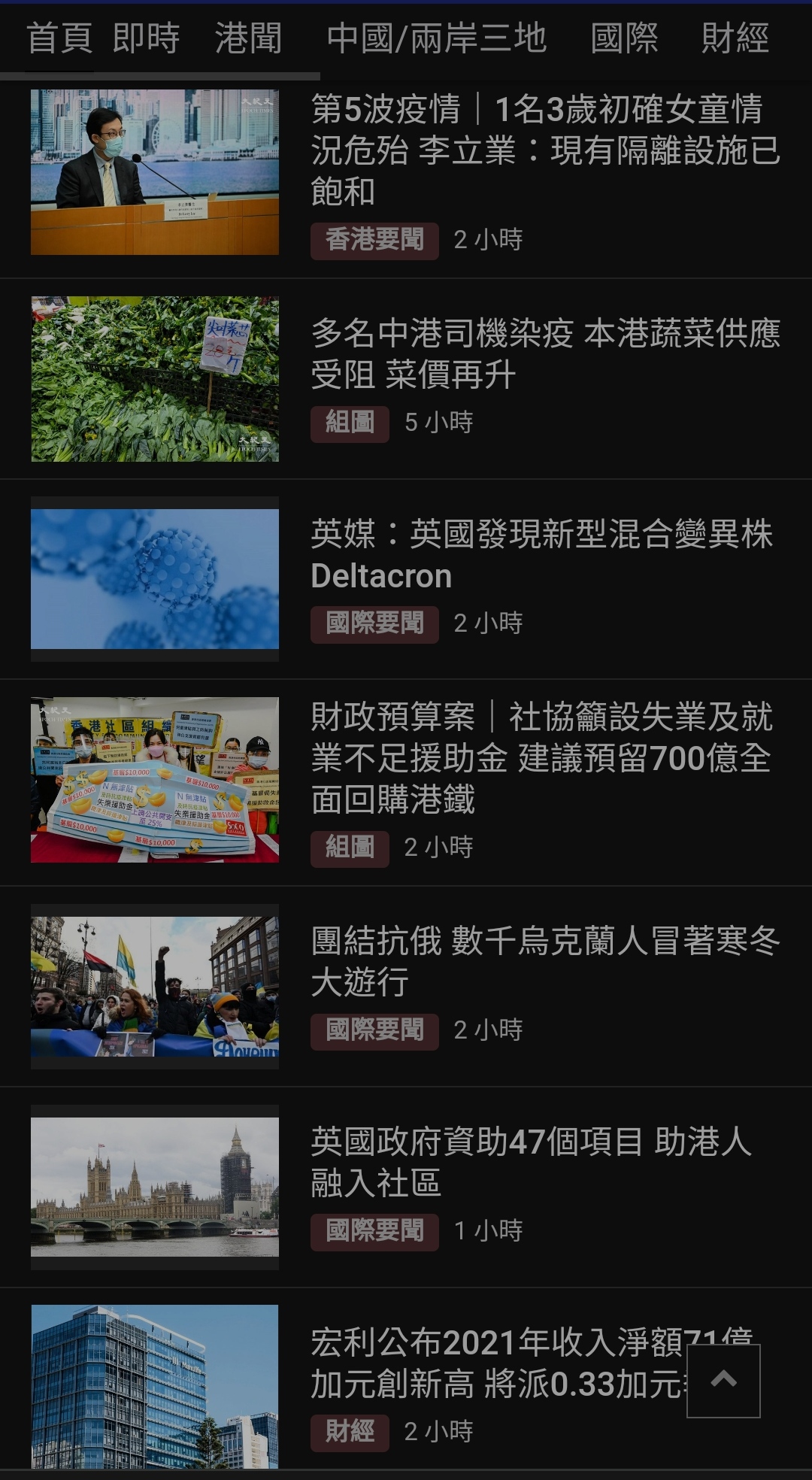
Task: Tap the 香港要聞 category tag
Action: coord(374,241)
